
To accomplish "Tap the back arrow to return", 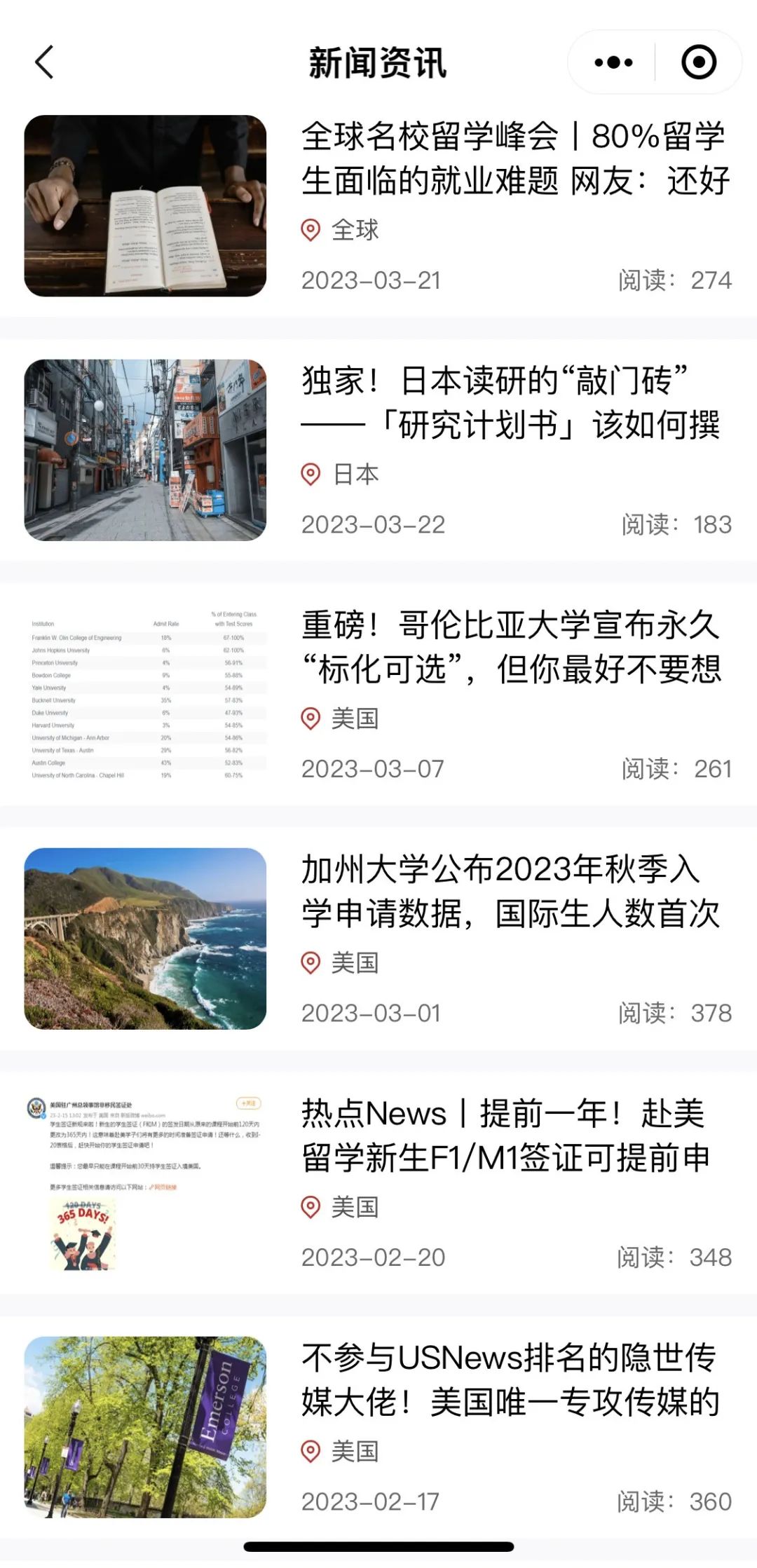I will 44,63.
